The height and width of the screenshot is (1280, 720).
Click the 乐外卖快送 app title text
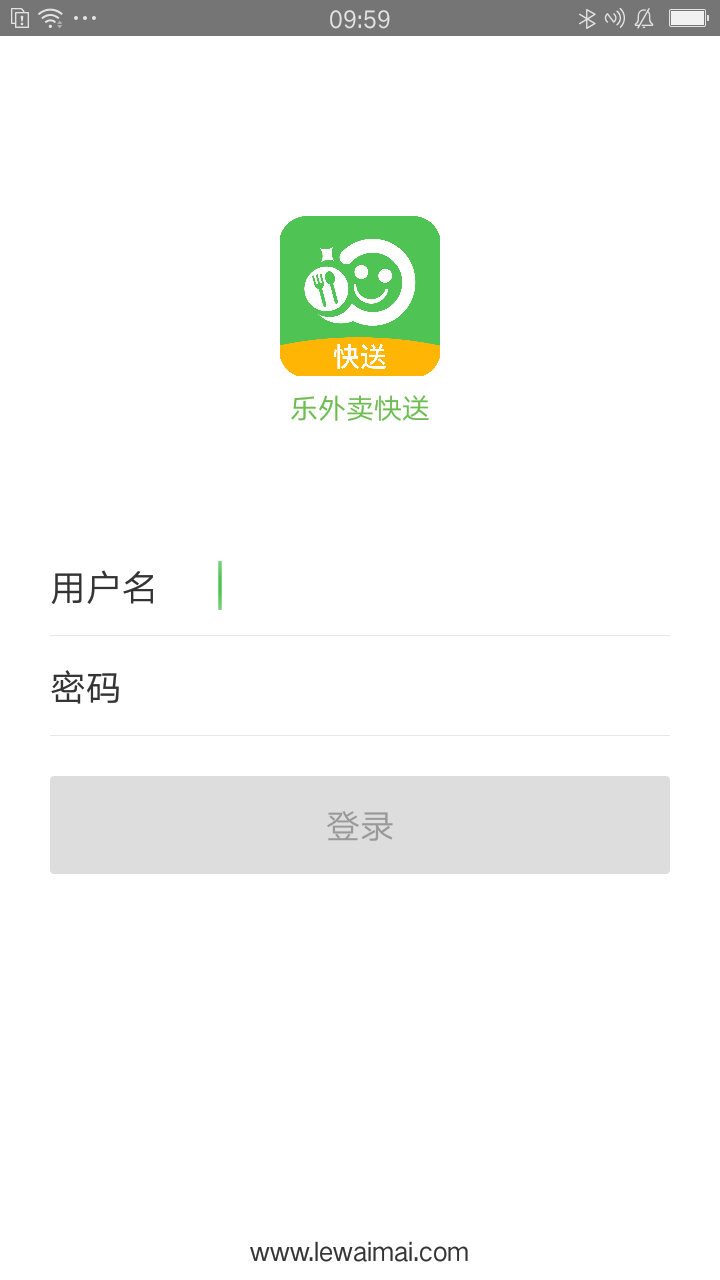[x=360, y=409]
